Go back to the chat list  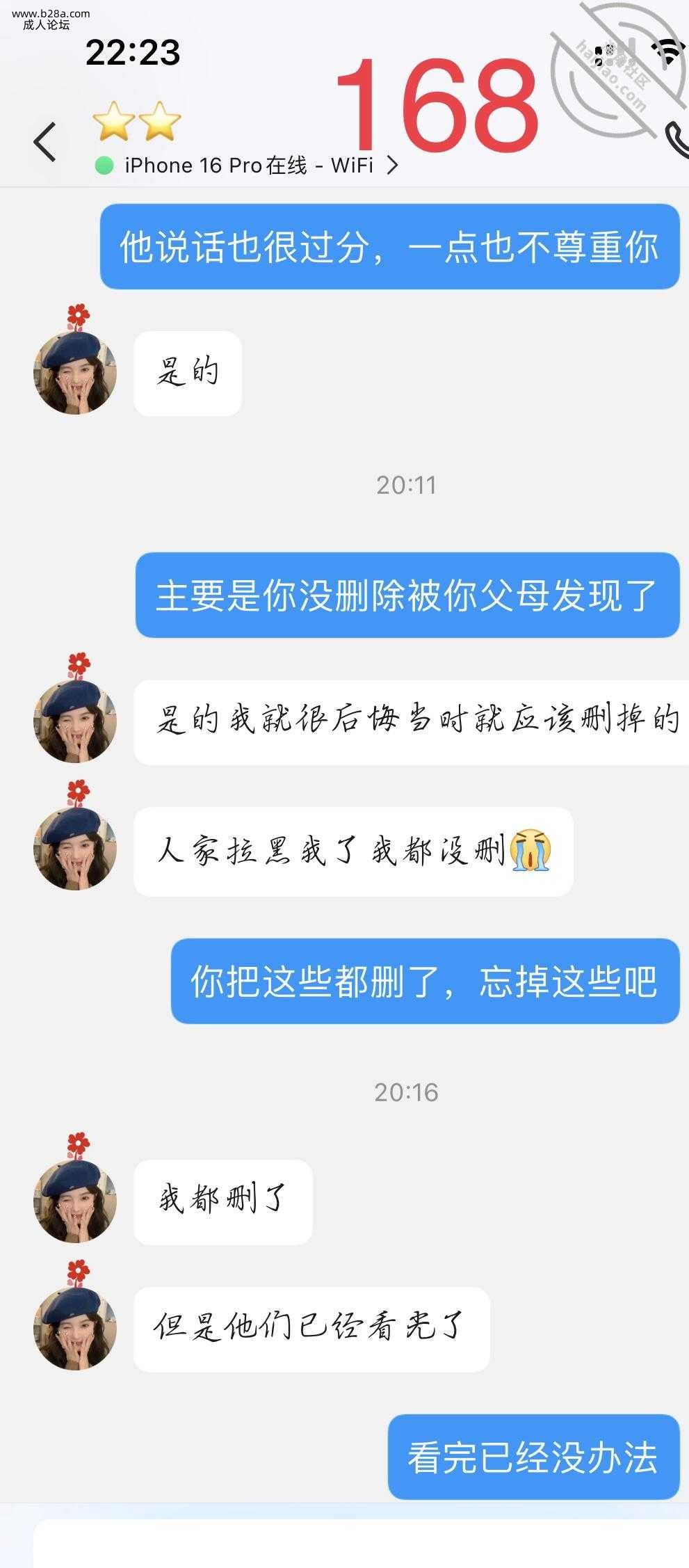tap(44, 142)
